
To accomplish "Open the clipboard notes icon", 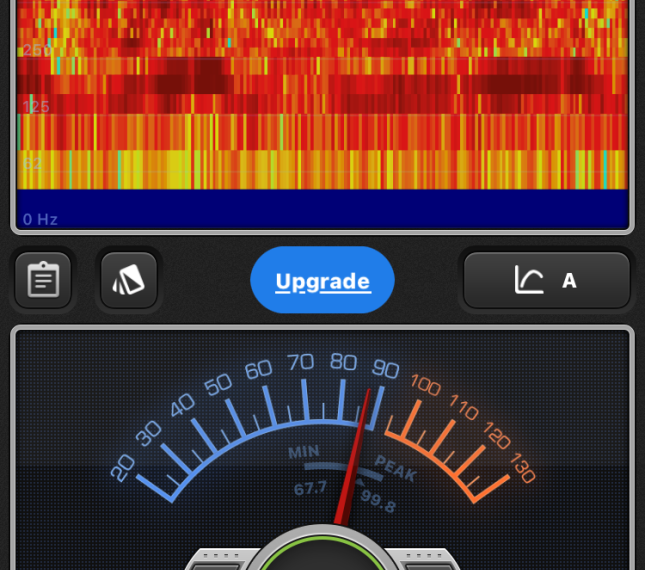I will pos(43,281).
